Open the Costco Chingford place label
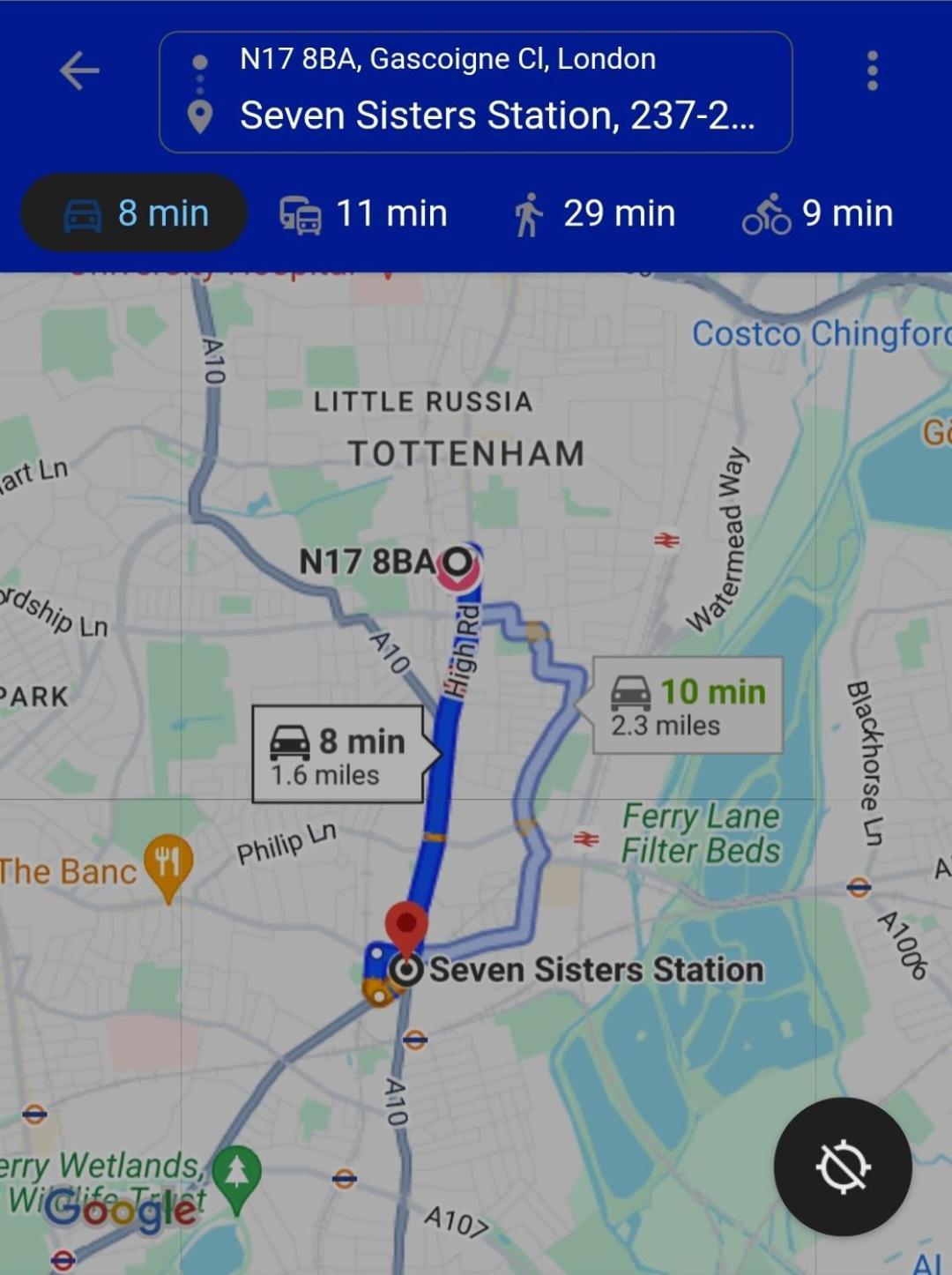 click(x=818, y=334)
